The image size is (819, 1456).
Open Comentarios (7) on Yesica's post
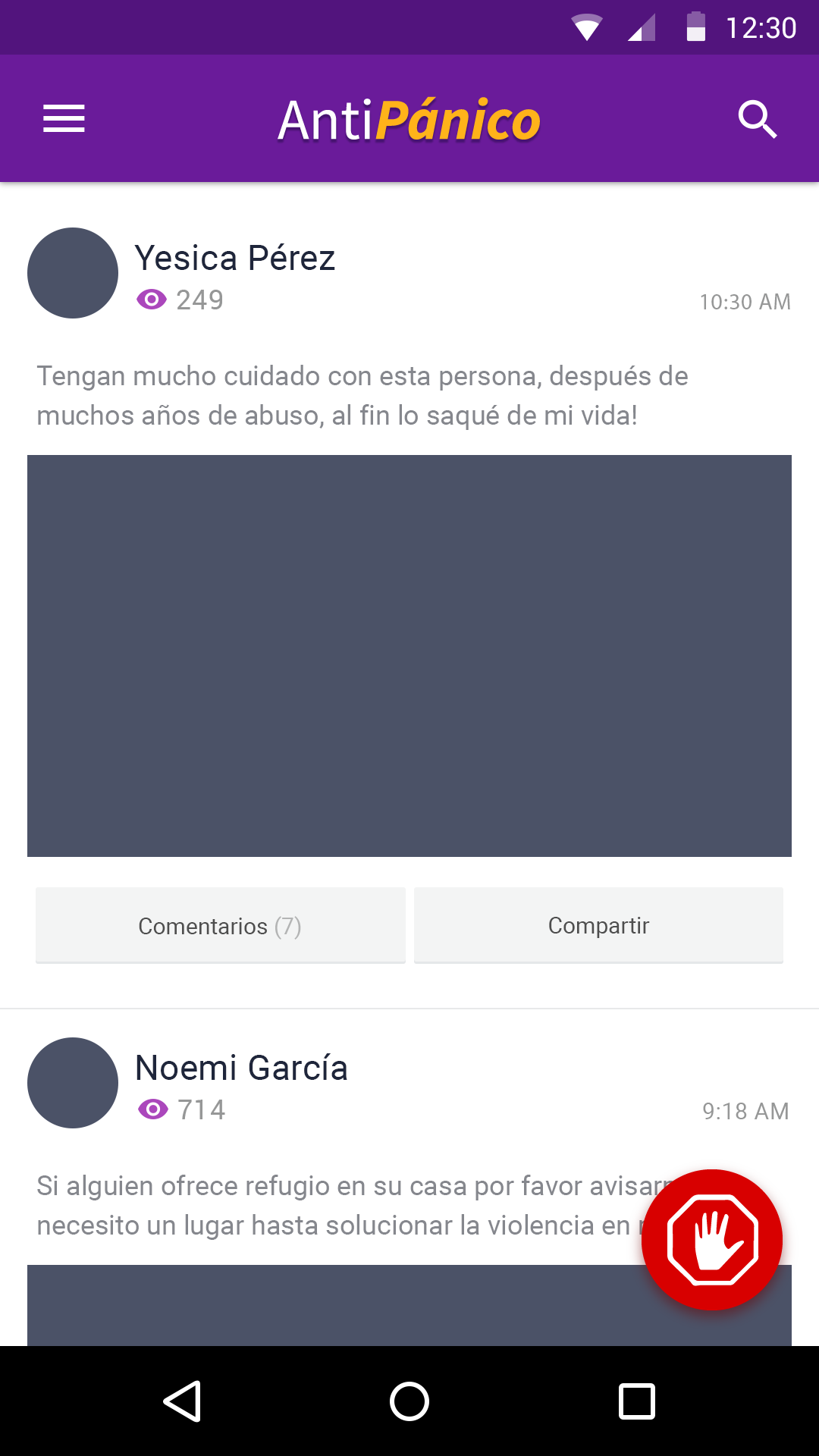[220, 926]
